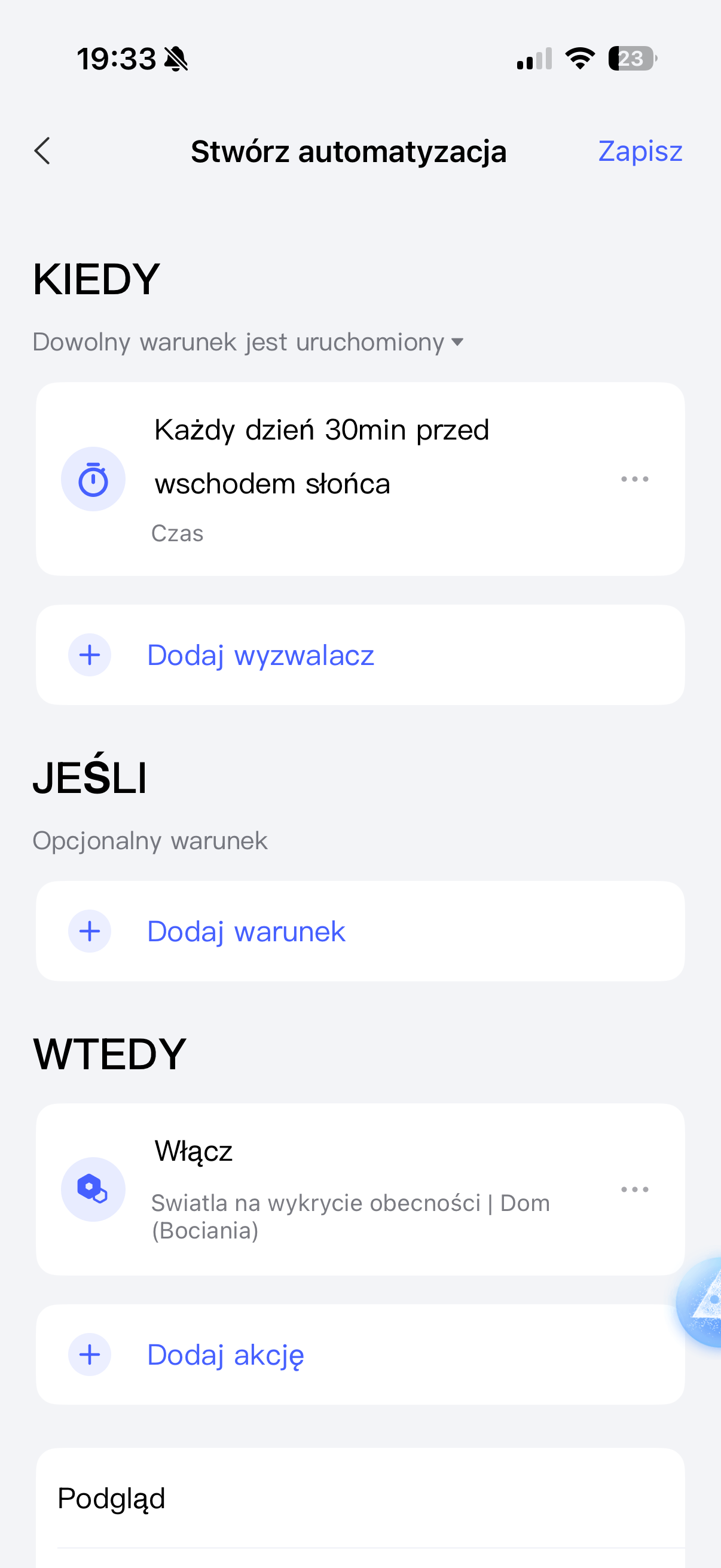Open more options for the Włącz action
The width and height of the screenshot is (721, 1568).
(634, 1189)
